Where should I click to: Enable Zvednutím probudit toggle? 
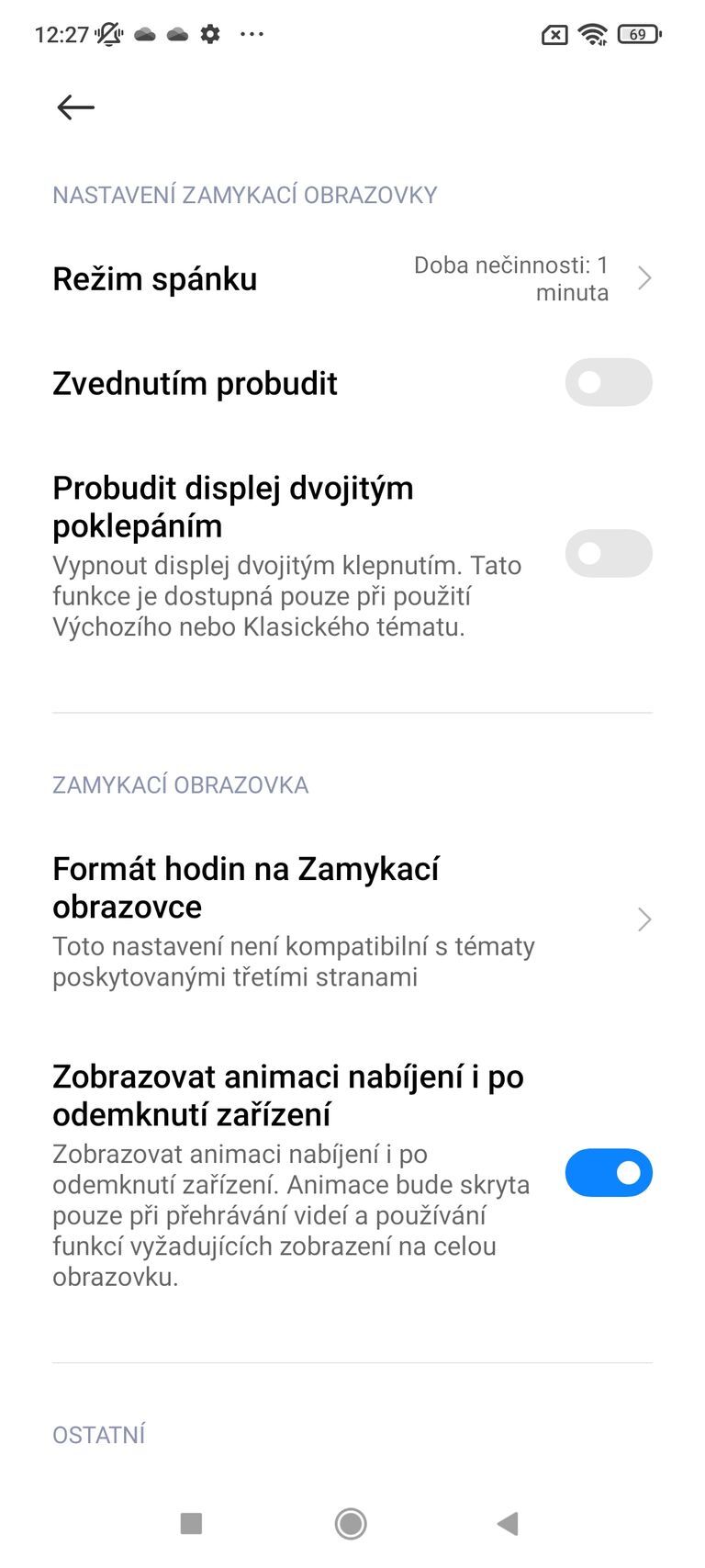pyautogui.click(x=609, y=382)
